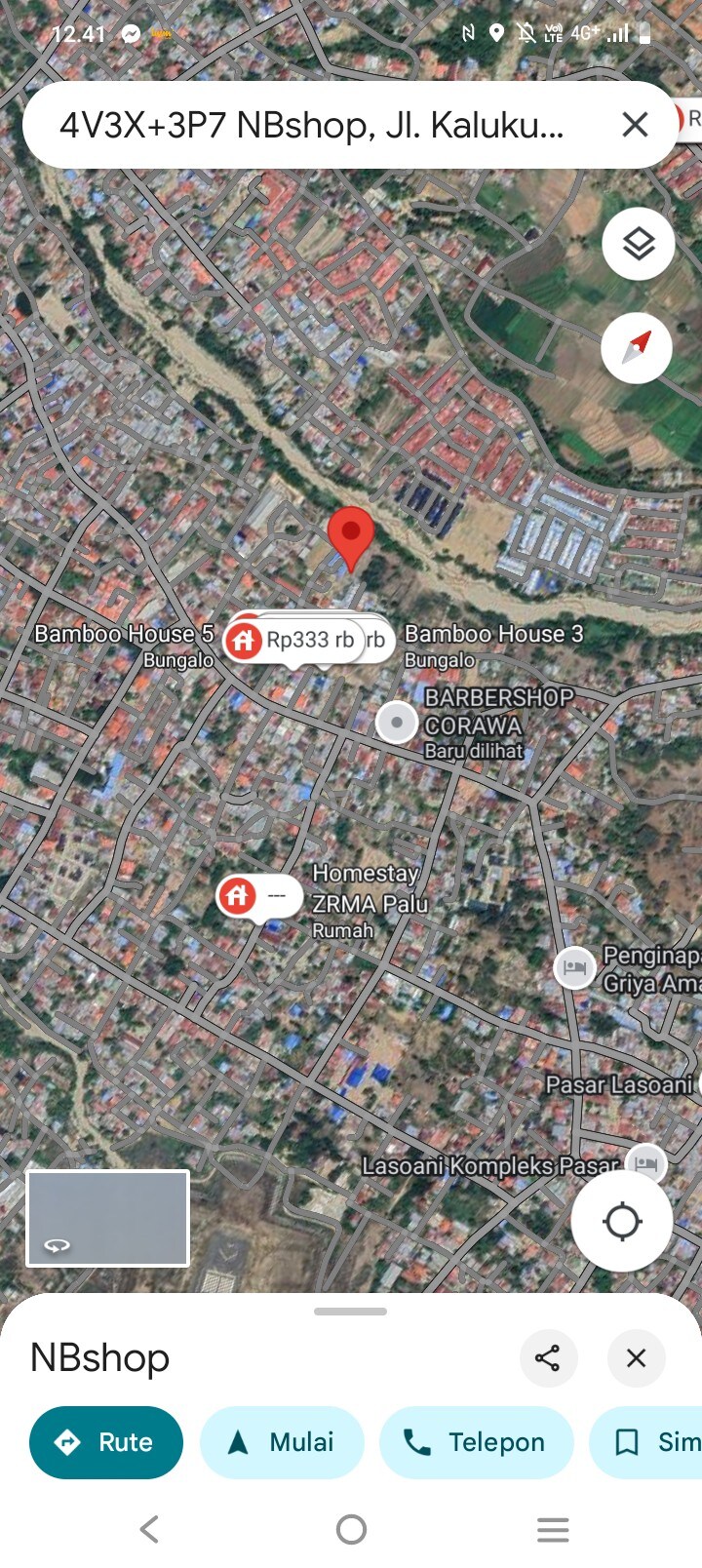Tap the search box showing 4V3X+3P7 NBshop

312,125
